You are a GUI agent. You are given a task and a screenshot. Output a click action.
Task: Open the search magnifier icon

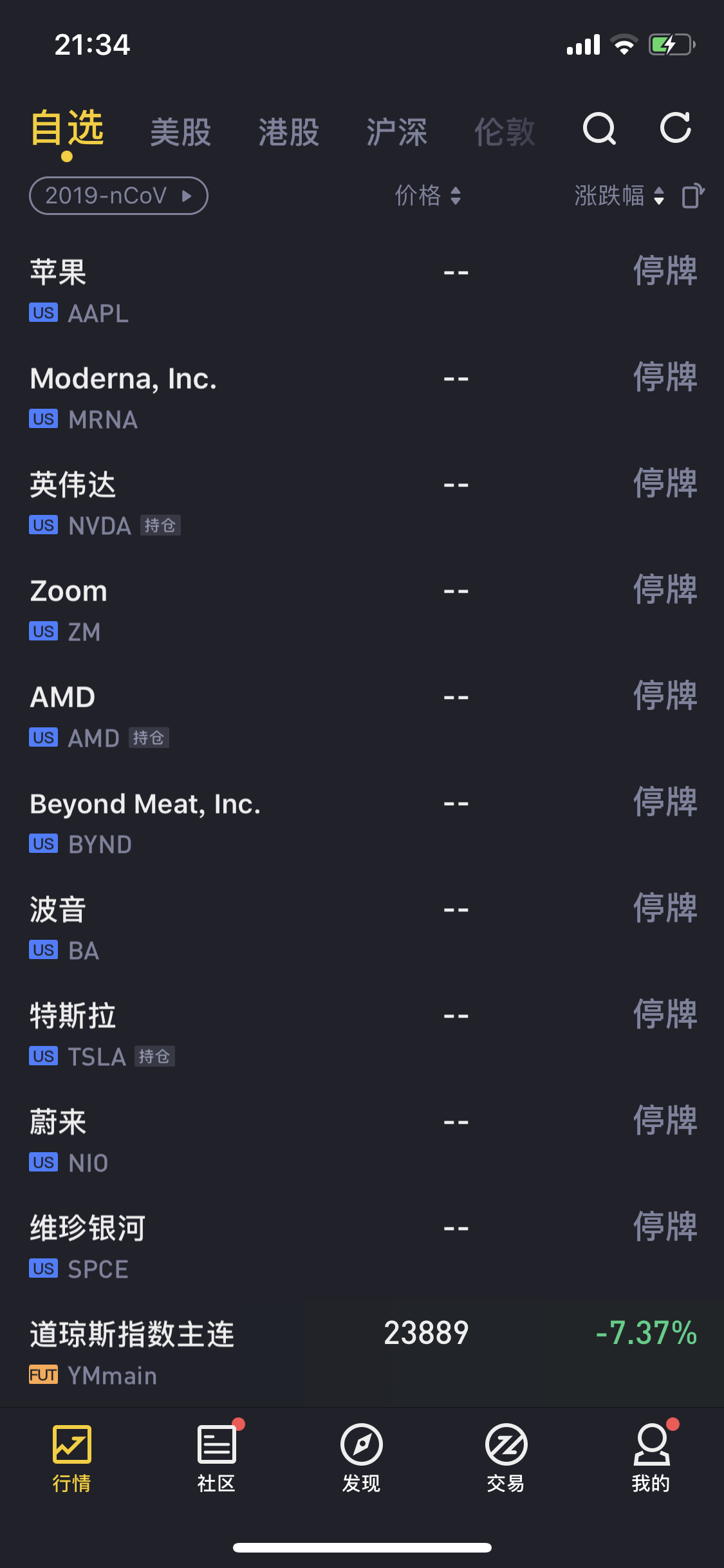pos(599,129)
